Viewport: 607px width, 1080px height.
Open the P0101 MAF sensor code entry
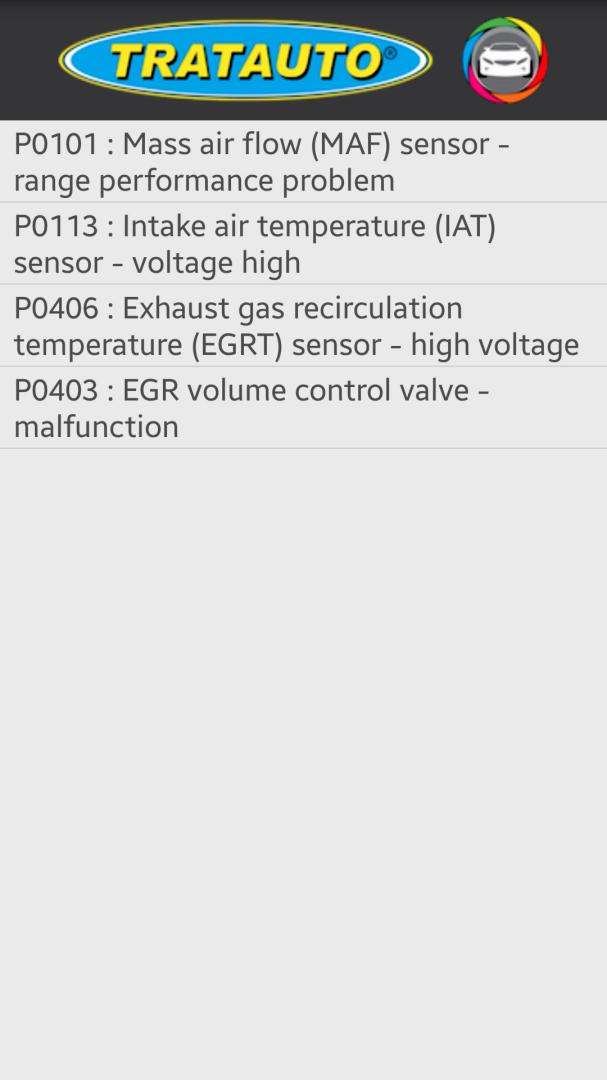pyautogui.click(x=303, y=162)
